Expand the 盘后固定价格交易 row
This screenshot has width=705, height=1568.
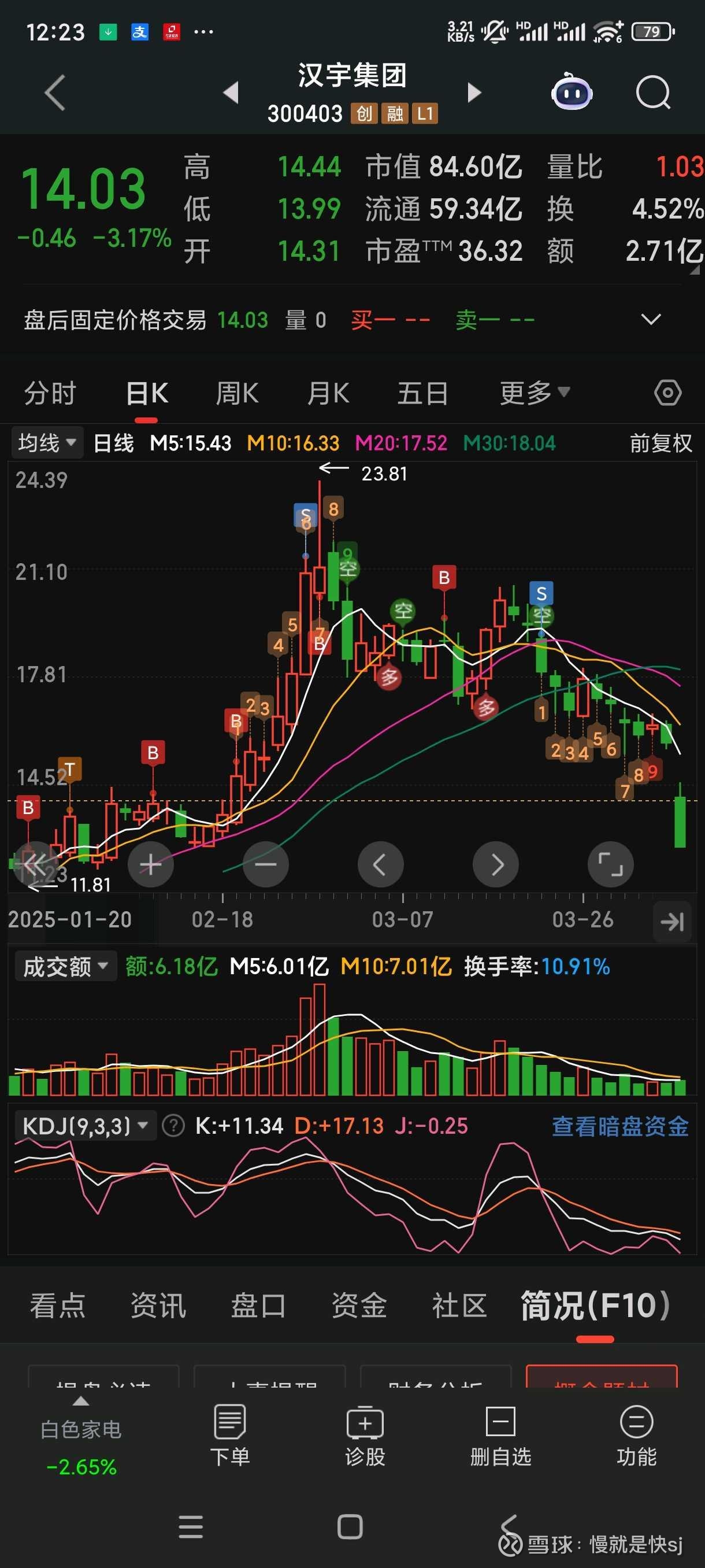click(x=651, y=320)
